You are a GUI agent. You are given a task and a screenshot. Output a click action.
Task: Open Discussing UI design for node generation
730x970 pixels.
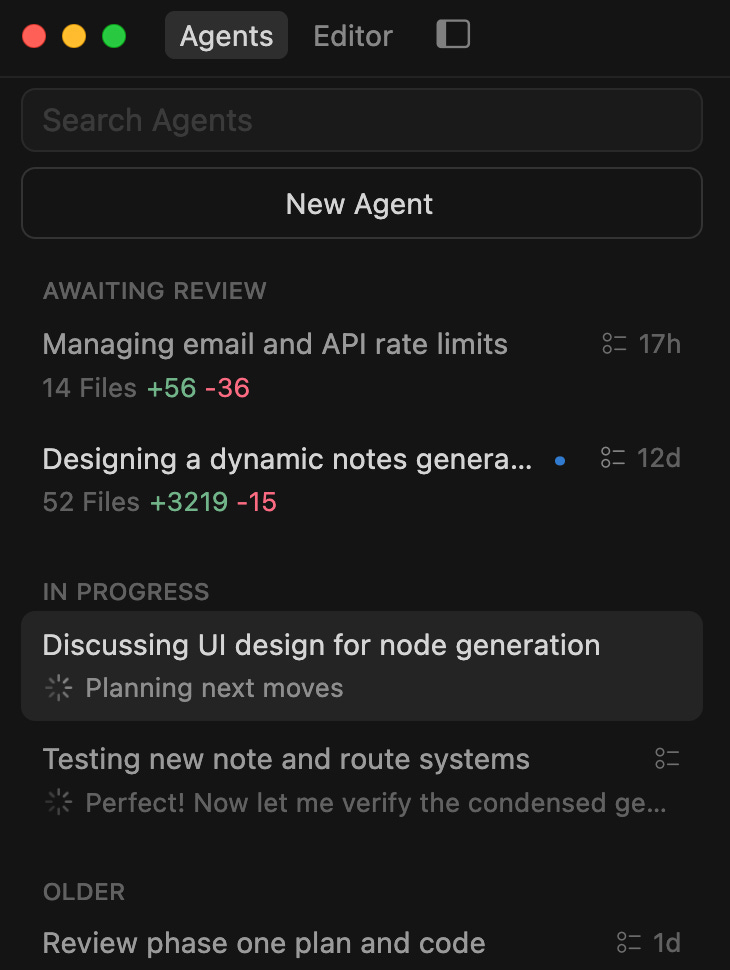coord(362,666)
